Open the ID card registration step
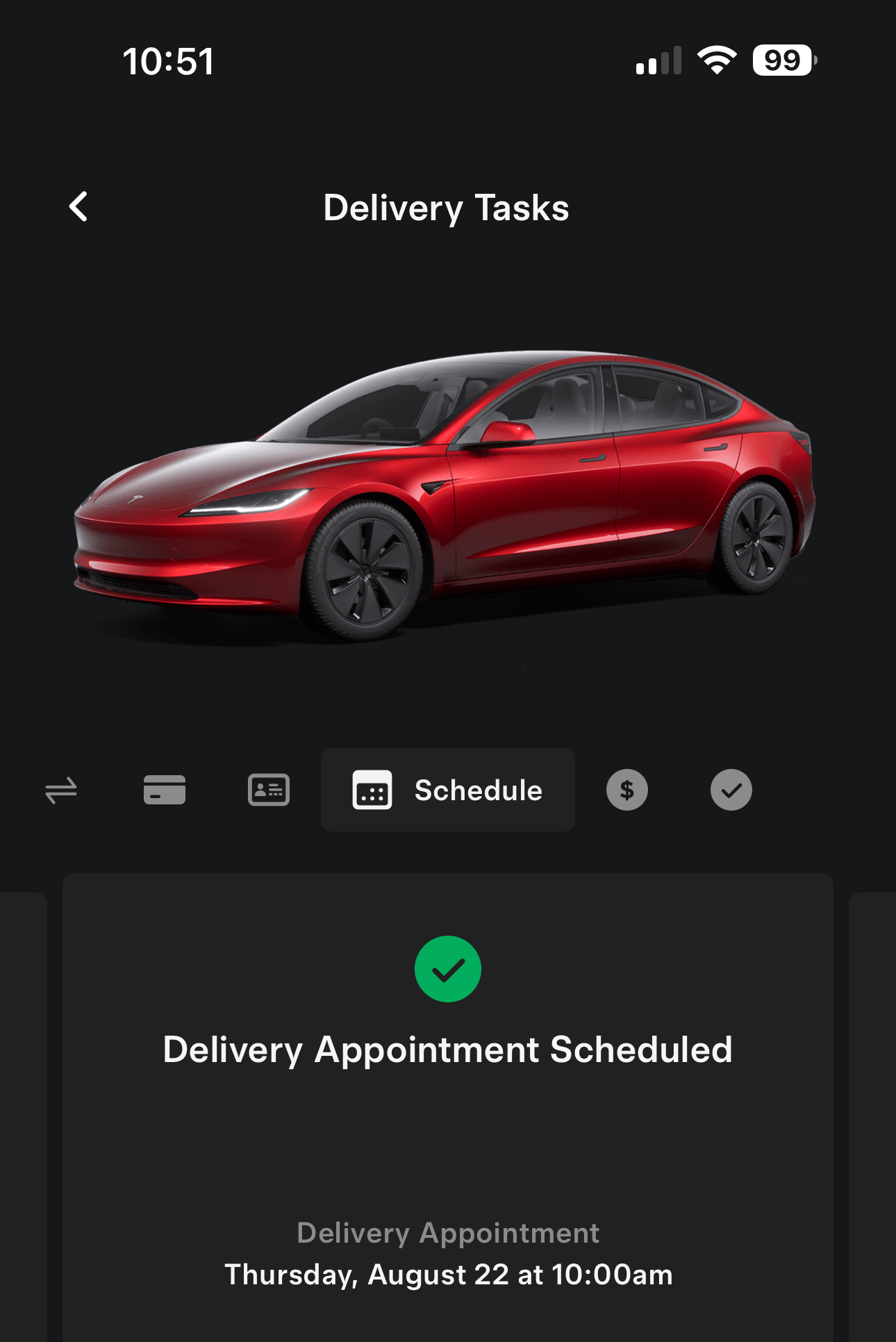Image resolution: width=896 pixels, height=1342 pixels. click(x=269, y=790)
